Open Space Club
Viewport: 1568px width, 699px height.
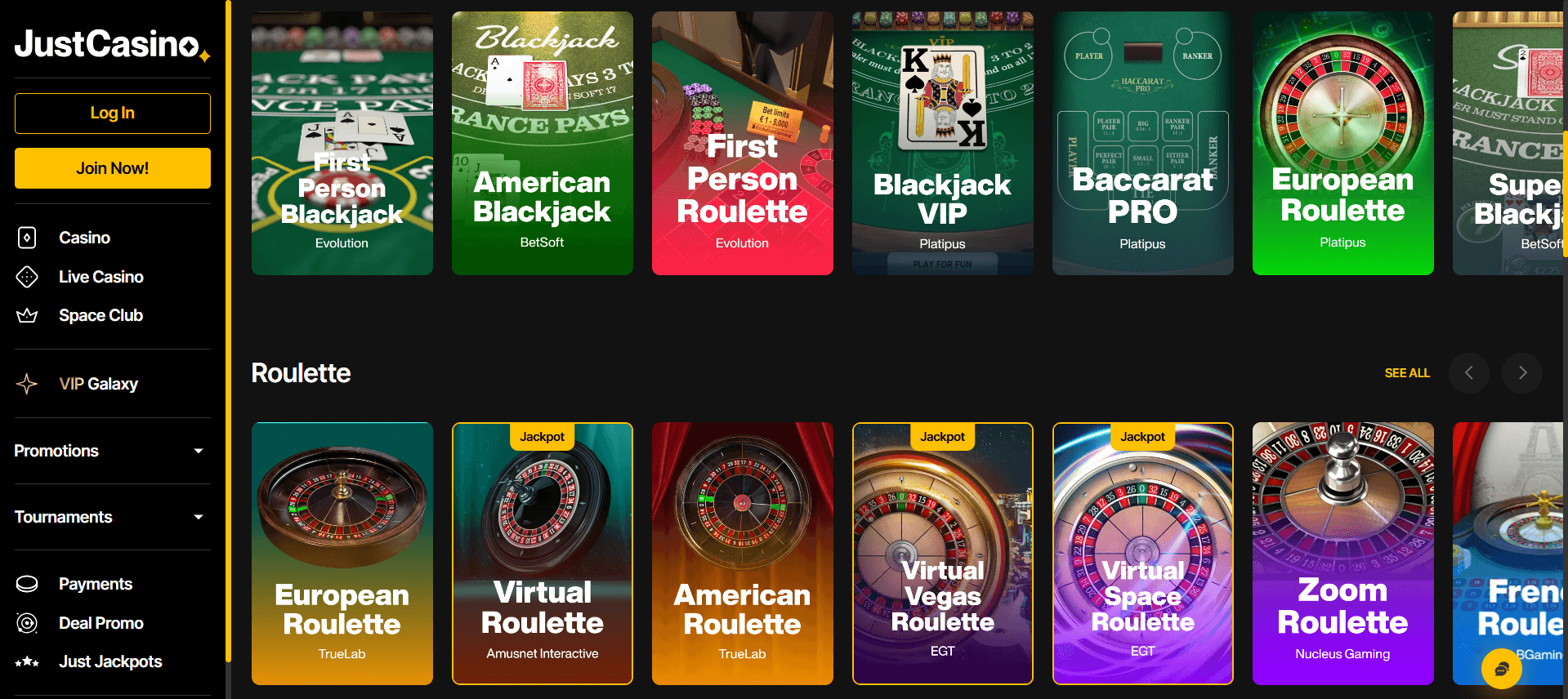pos(101,315)
